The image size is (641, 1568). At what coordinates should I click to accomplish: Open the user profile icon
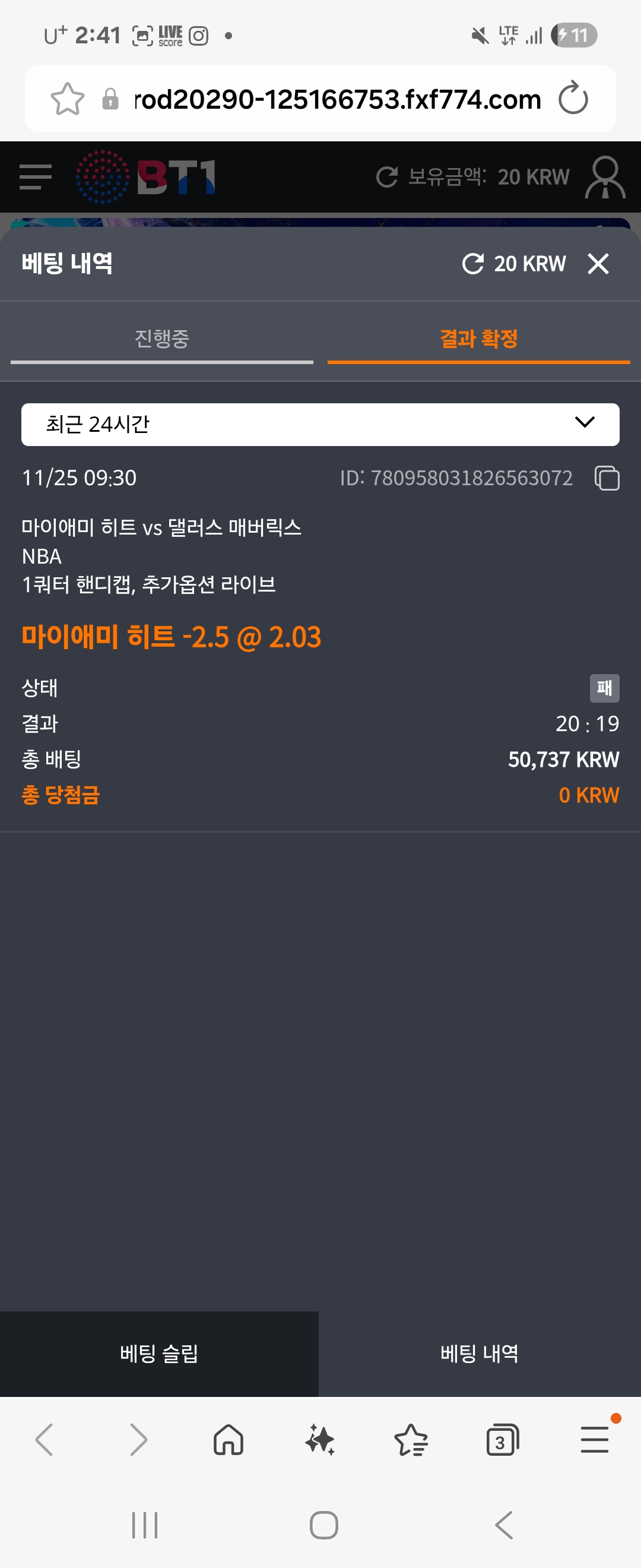point(605,176)
